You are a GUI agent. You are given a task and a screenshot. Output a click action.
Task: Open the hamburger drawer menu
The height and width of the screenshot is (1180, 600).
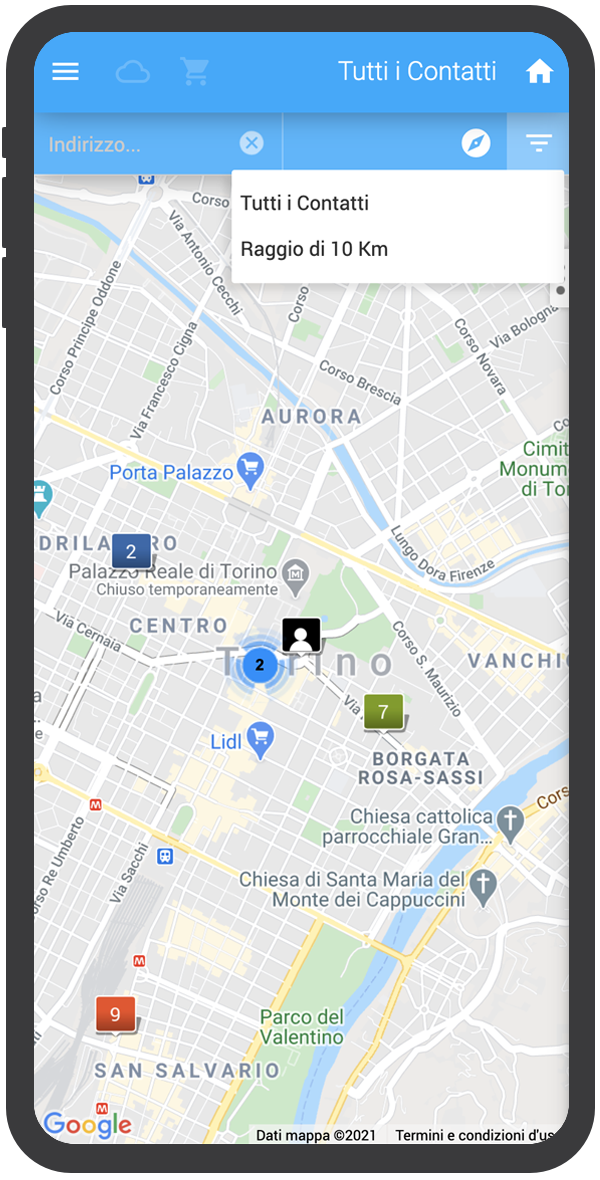[66, 72]
